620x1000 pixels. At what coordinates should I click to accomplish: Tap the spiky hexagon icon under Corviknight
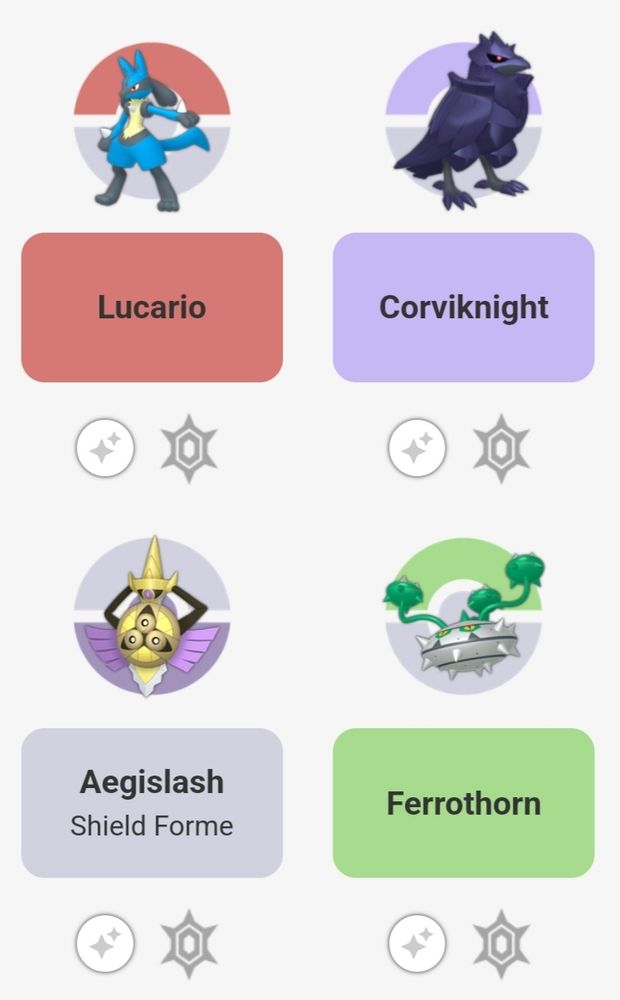click(x=501, y=448)
